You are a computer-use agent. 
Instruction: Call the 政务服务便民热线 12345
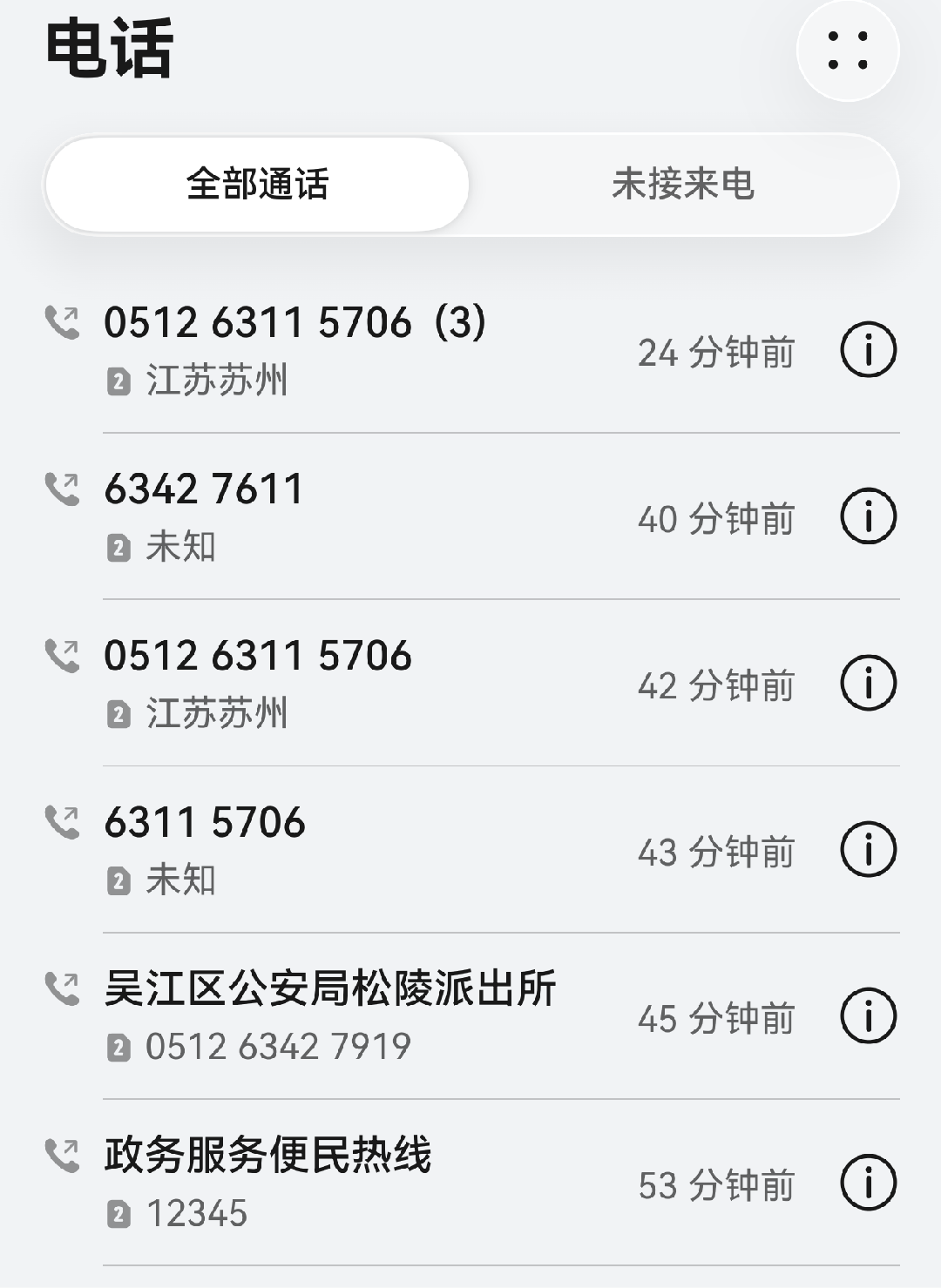point(418,1183)
